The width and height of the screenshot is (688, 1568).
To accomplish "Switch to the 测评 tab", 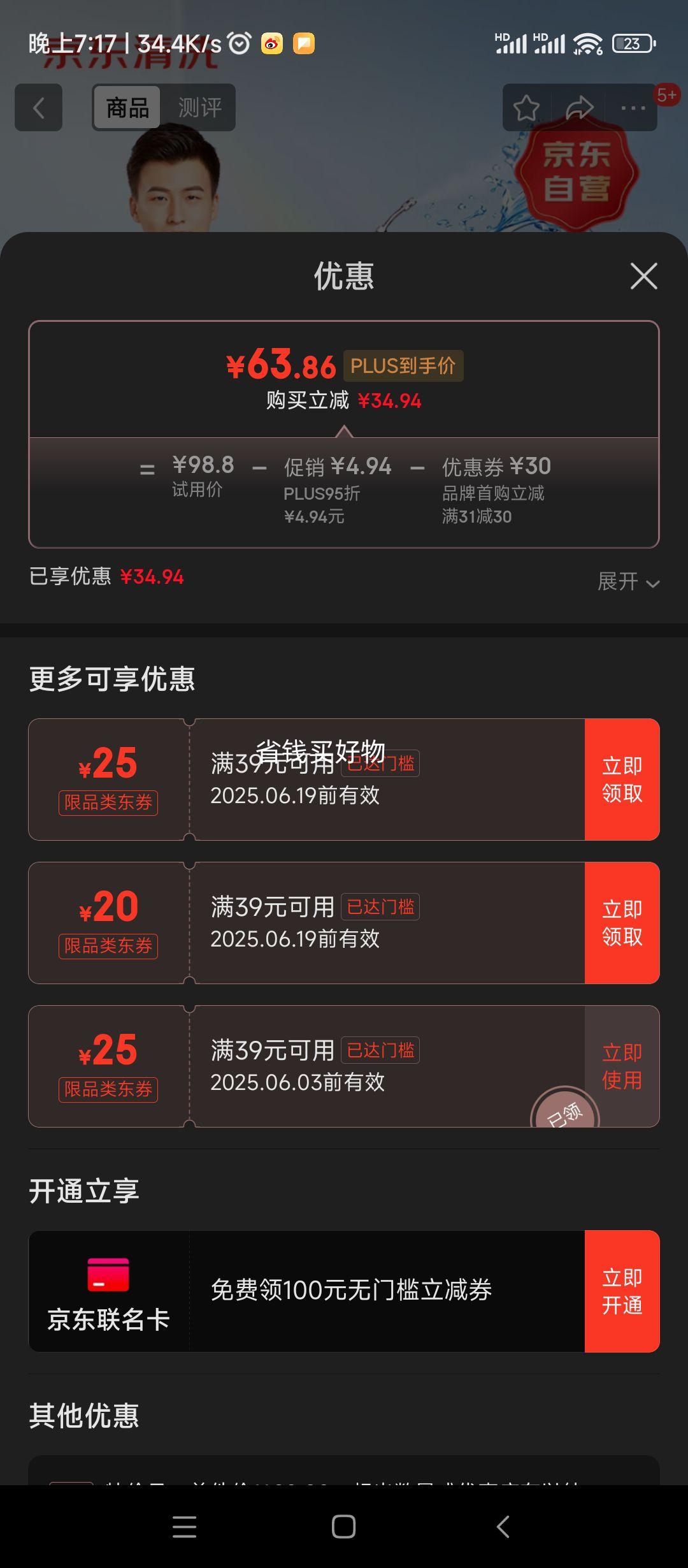I will (x=199, y=108).
